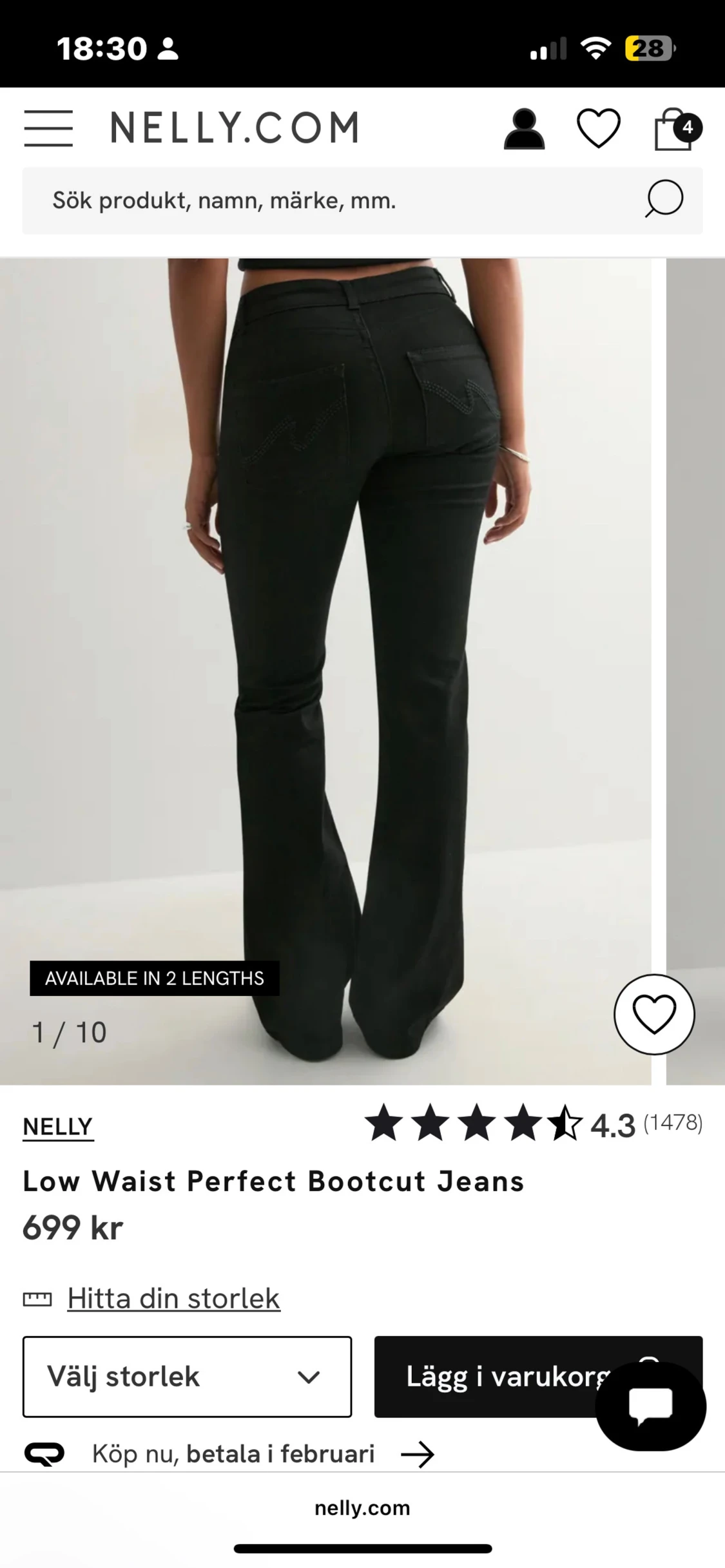Image resolution: width=725 pixels, height=1568 pixels.
Task: Open the wishlist heart icon in header
Action: 599,126
